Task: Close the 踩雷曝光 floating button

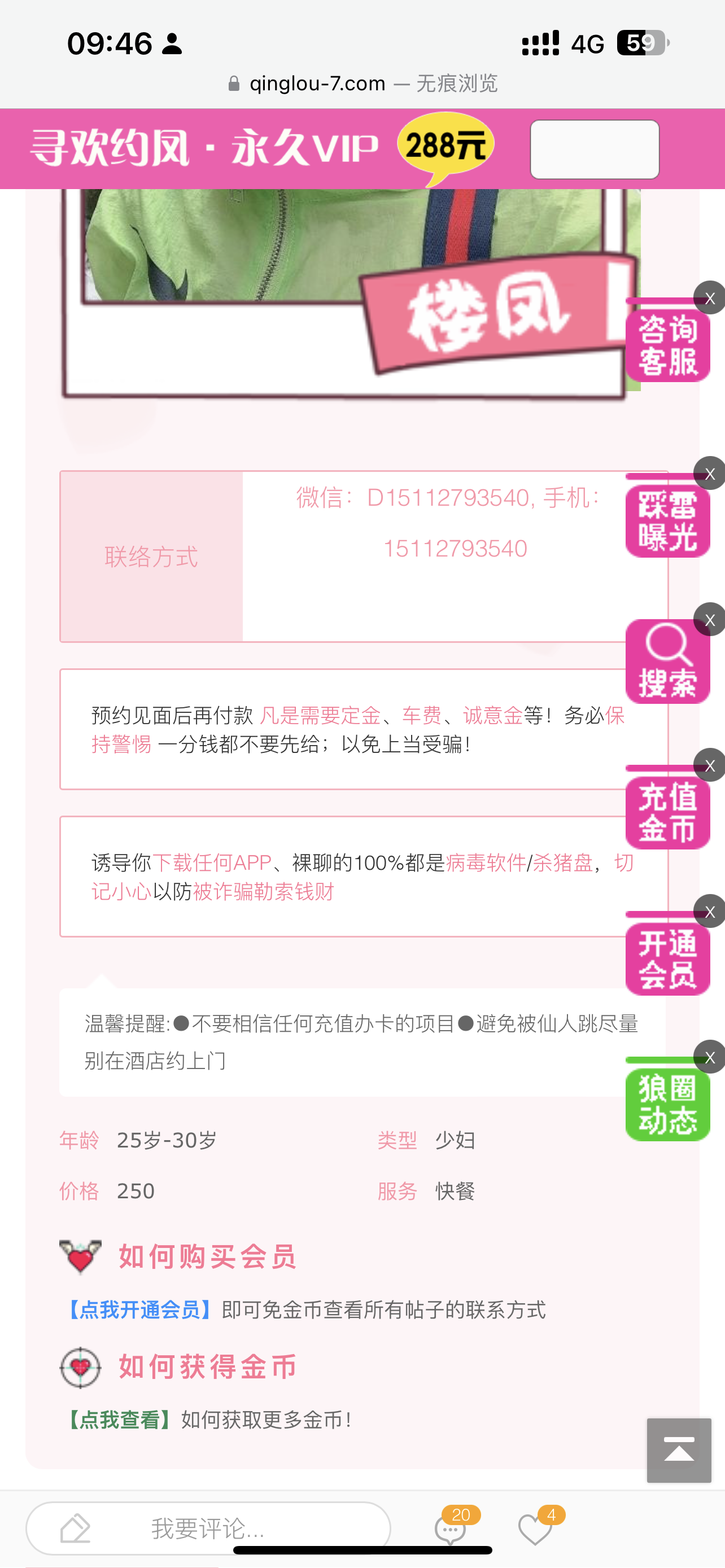Action: coord(710,474)
